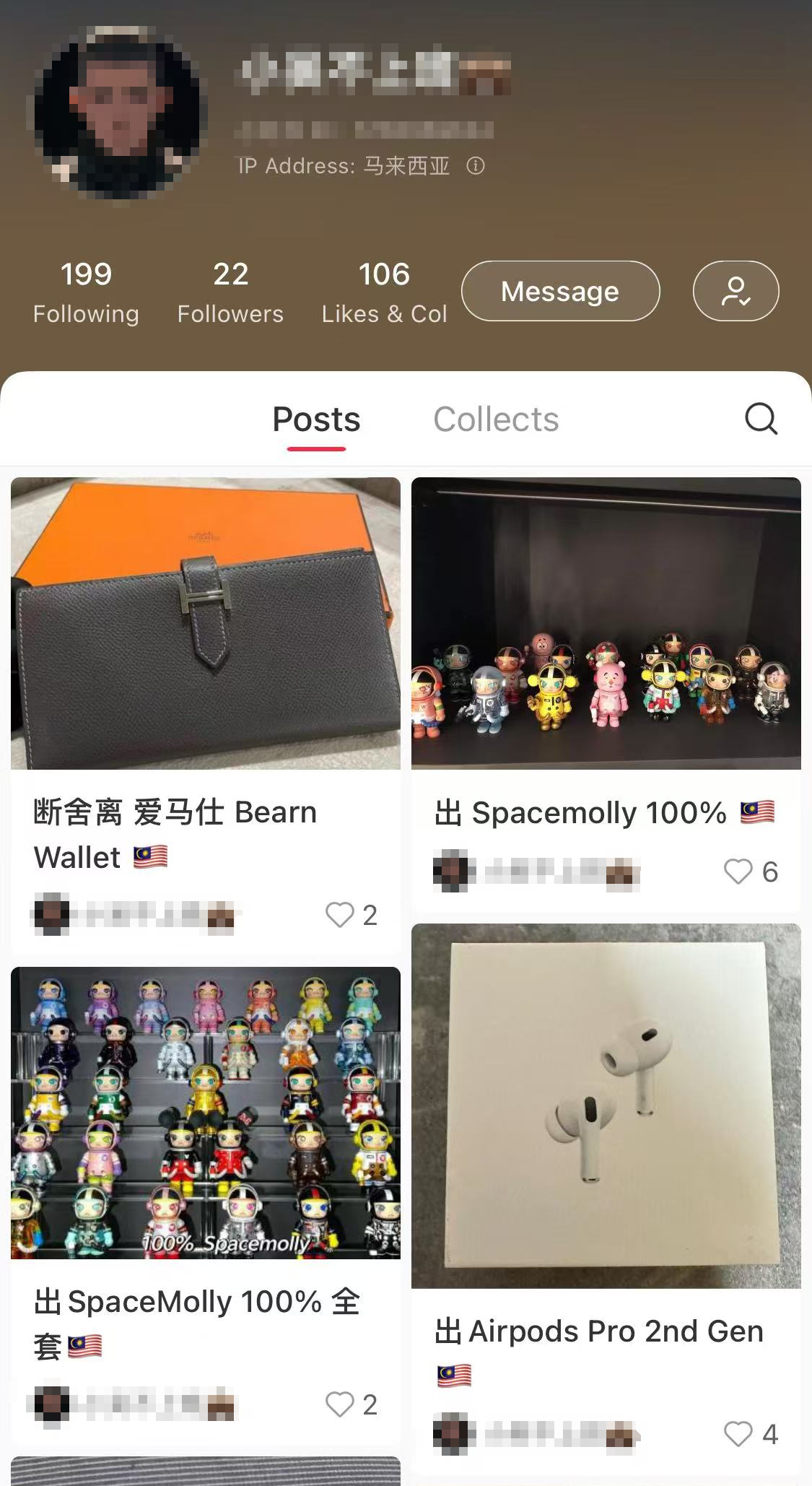812x1486 pixels.
Task: Tap the IP Address info icon
Action: pyautogui.click(x=476, y=166)
